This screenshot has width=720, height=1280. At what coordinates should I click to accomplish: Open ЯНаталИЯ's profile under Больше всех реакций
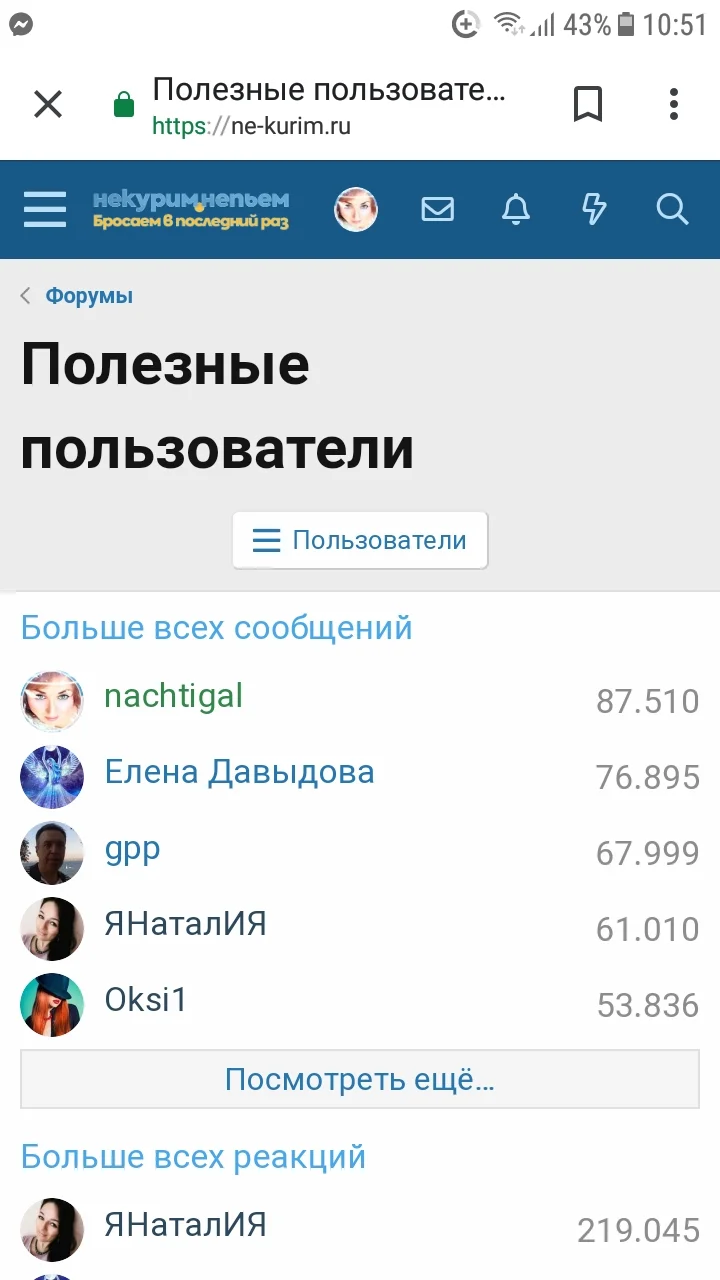pos(185,1226)
